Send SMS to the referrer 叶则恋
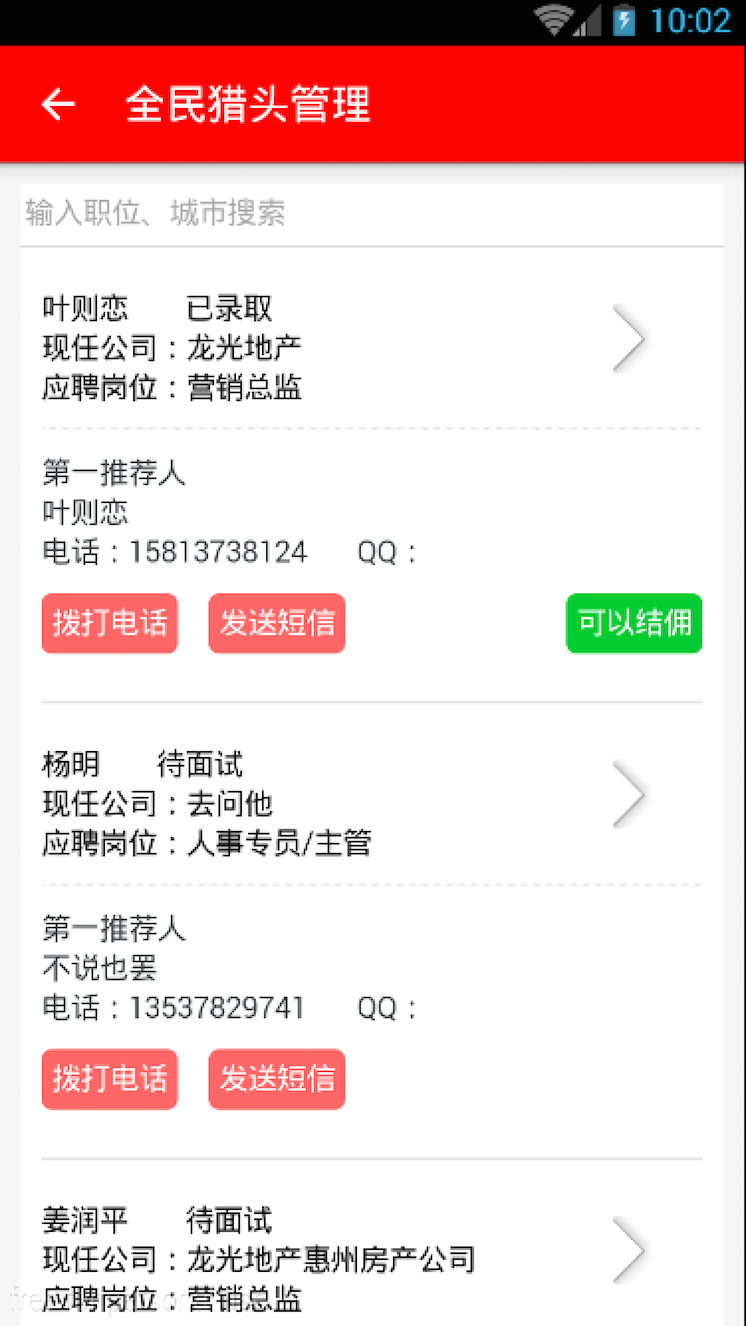Screen dimensions: 746x1326 pos(277,623)
